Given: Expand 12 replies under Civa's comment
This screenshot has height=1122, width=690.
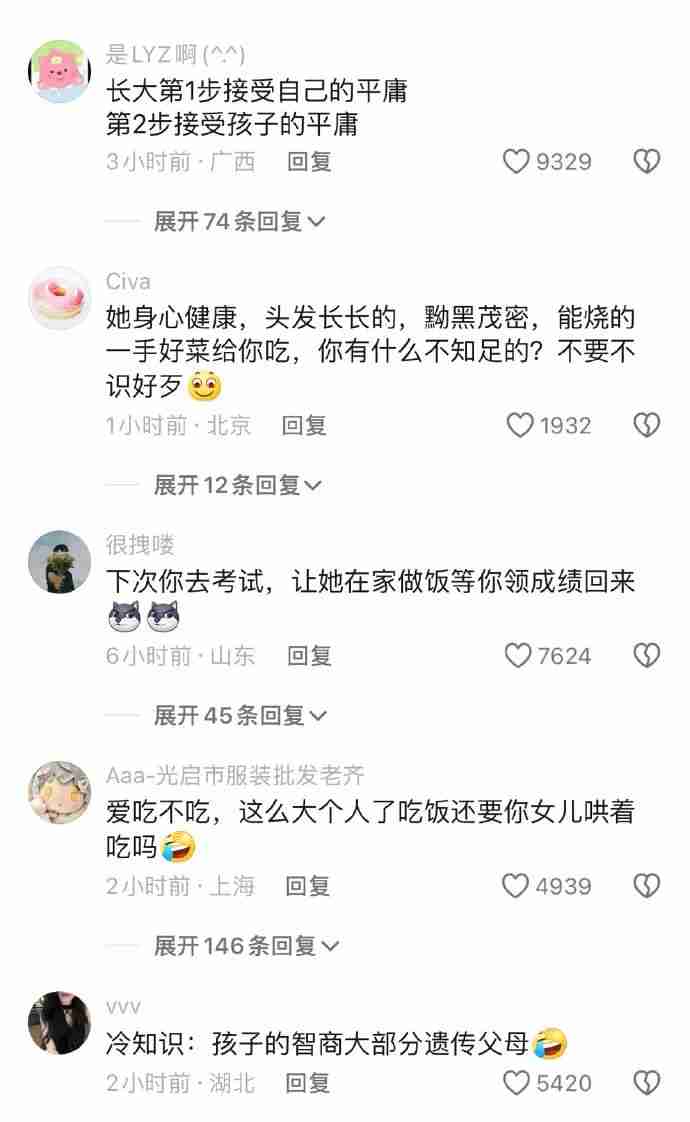Looking at the screenshot, I should [x=237, y=486].
